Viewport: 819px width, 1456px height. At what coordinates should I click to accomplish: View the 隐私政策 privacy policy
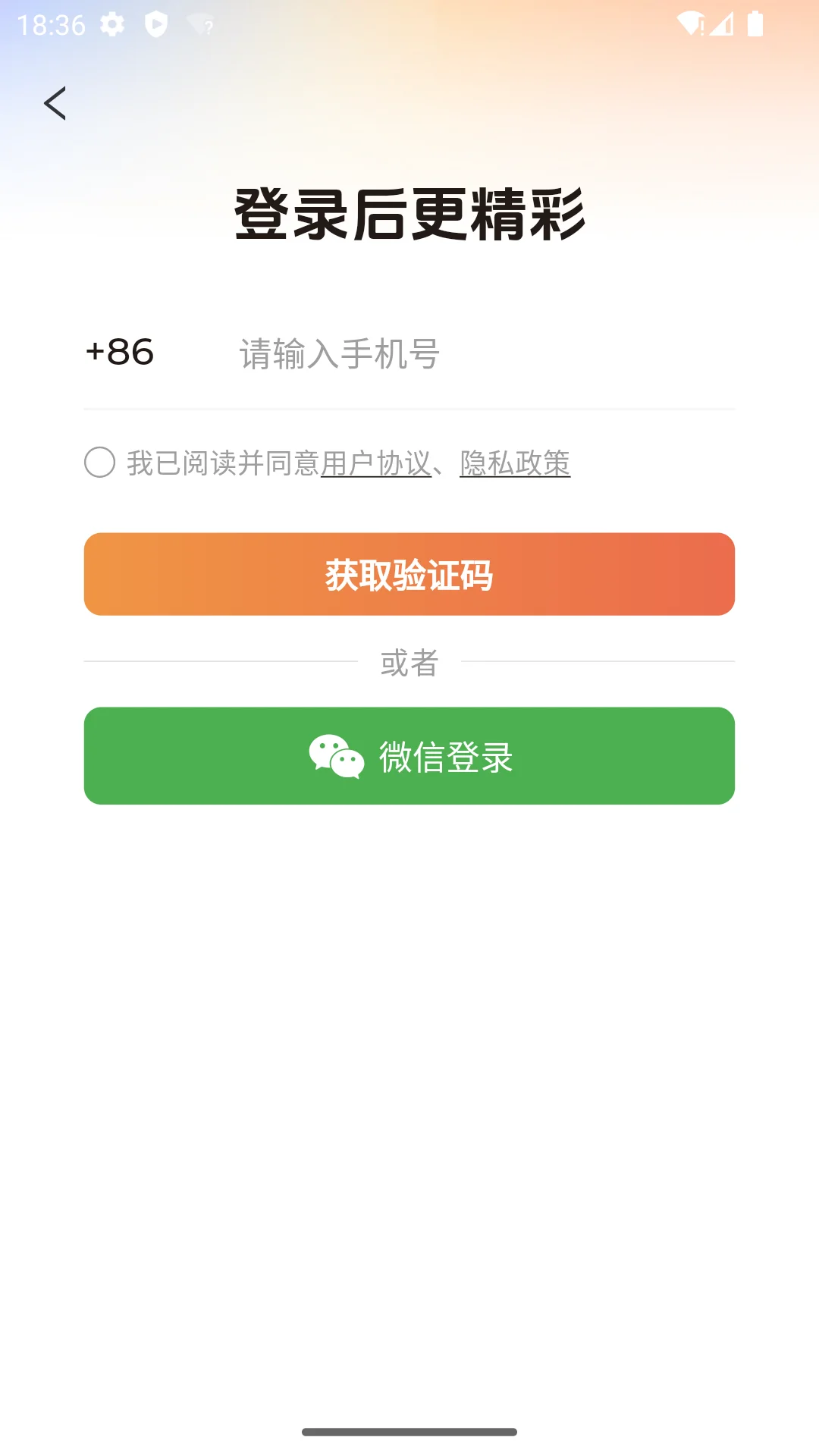(x=514, y=464)
